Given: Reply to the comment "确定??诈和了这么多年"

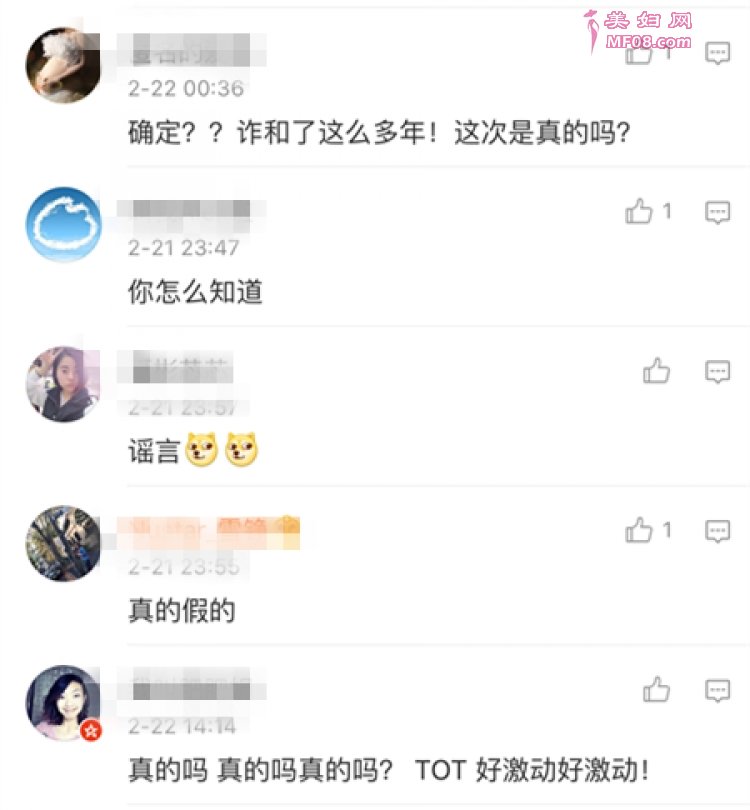Looking at the screenshot, I should [x=717, y=54].
